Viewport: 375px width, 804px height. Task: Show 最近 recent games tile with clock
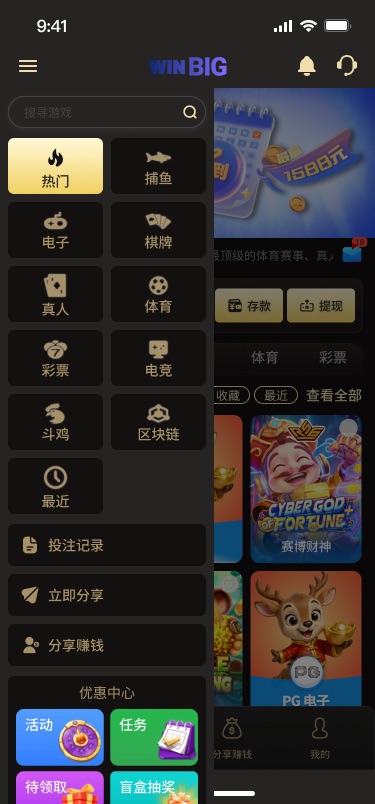coord(55,486)
